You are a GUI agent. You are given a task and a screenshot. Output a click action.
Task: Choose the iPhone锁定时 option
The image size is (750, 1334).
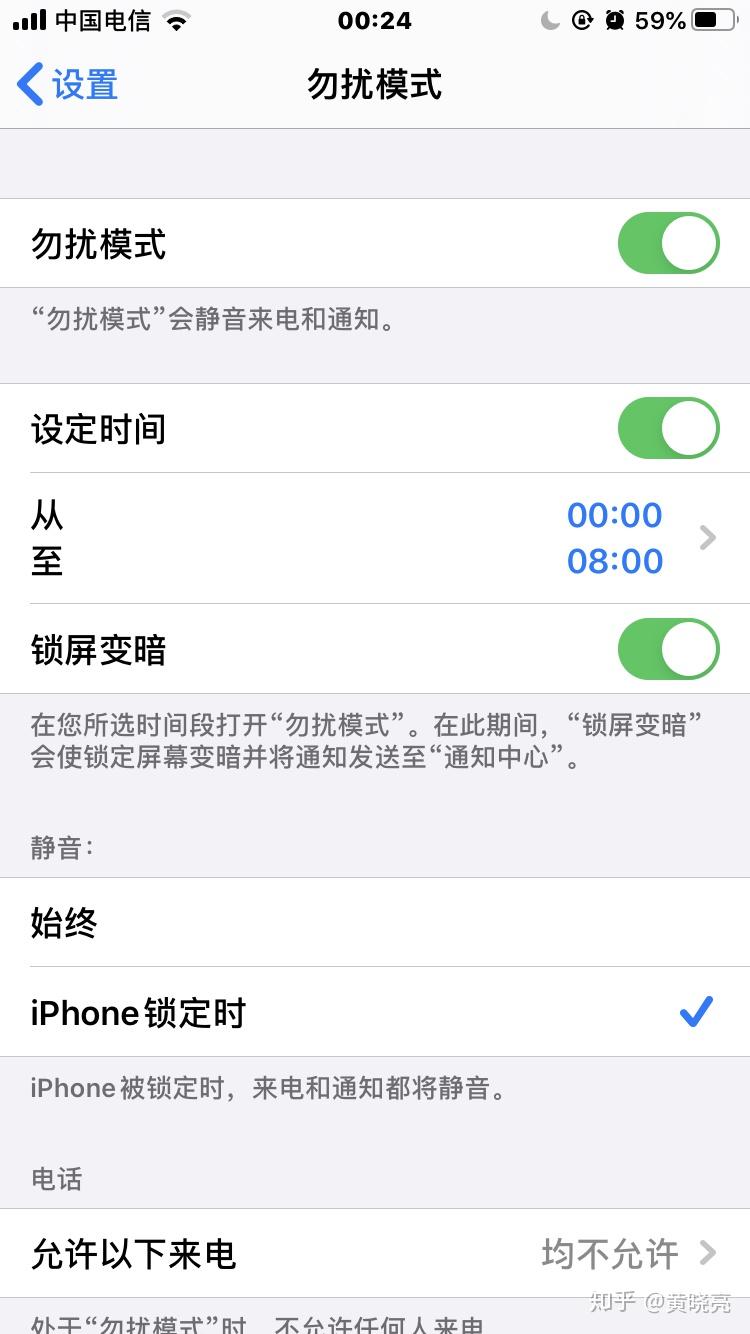point(375,1013)
